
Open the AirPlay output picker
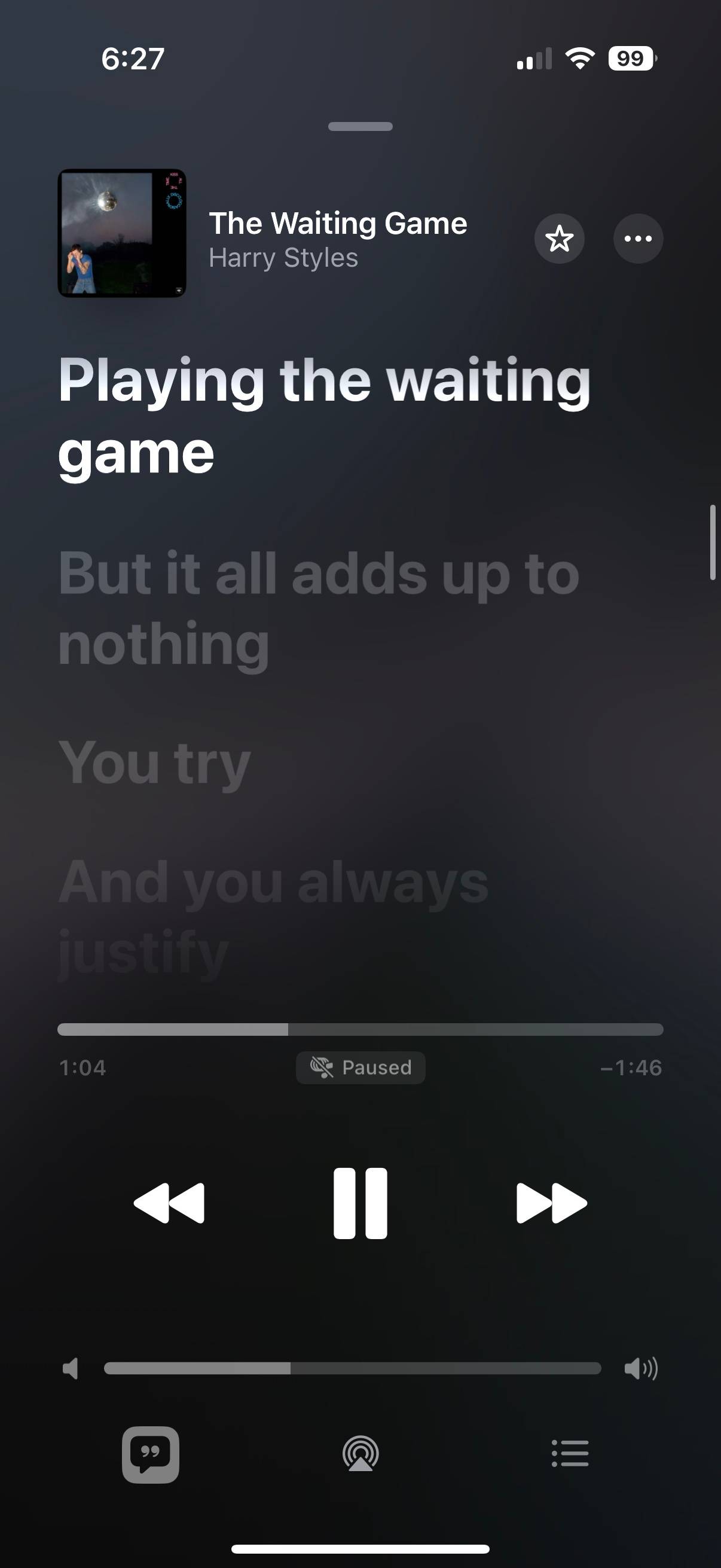pyautogui.click(x=360, y=1454)
